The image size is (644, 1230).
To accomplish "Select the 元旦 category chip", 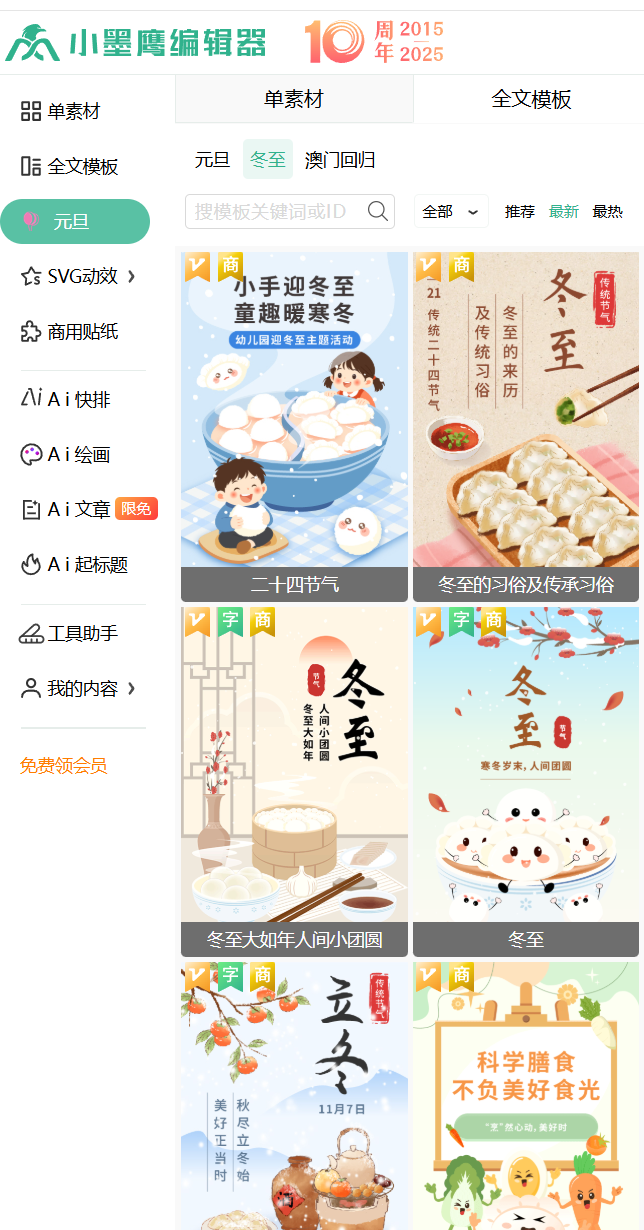I will [x=212, y=160].
